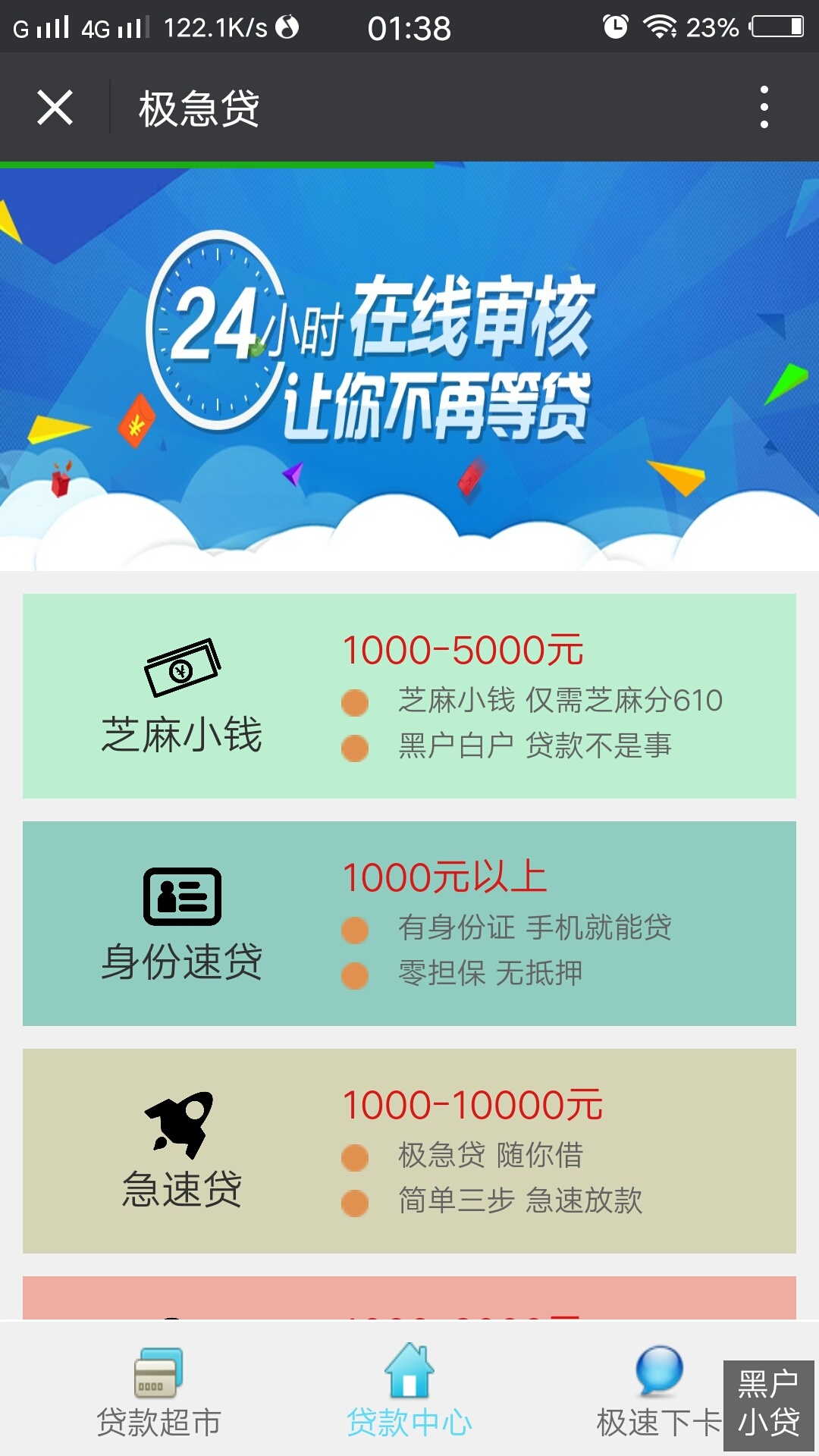Open the 24小时在线审核 banner
Viewport: 819px width, 1456px height.
pos(409,368)
